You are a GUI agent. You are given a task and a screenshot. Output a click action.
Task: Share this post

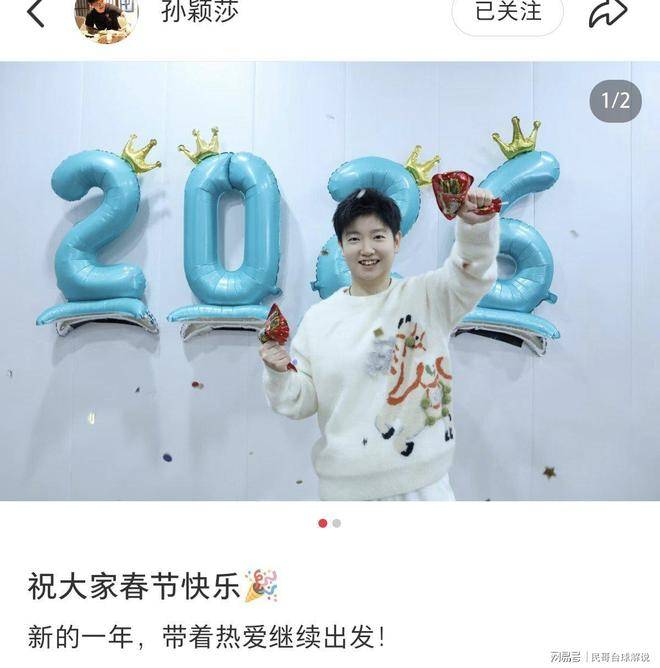point(607,13)
